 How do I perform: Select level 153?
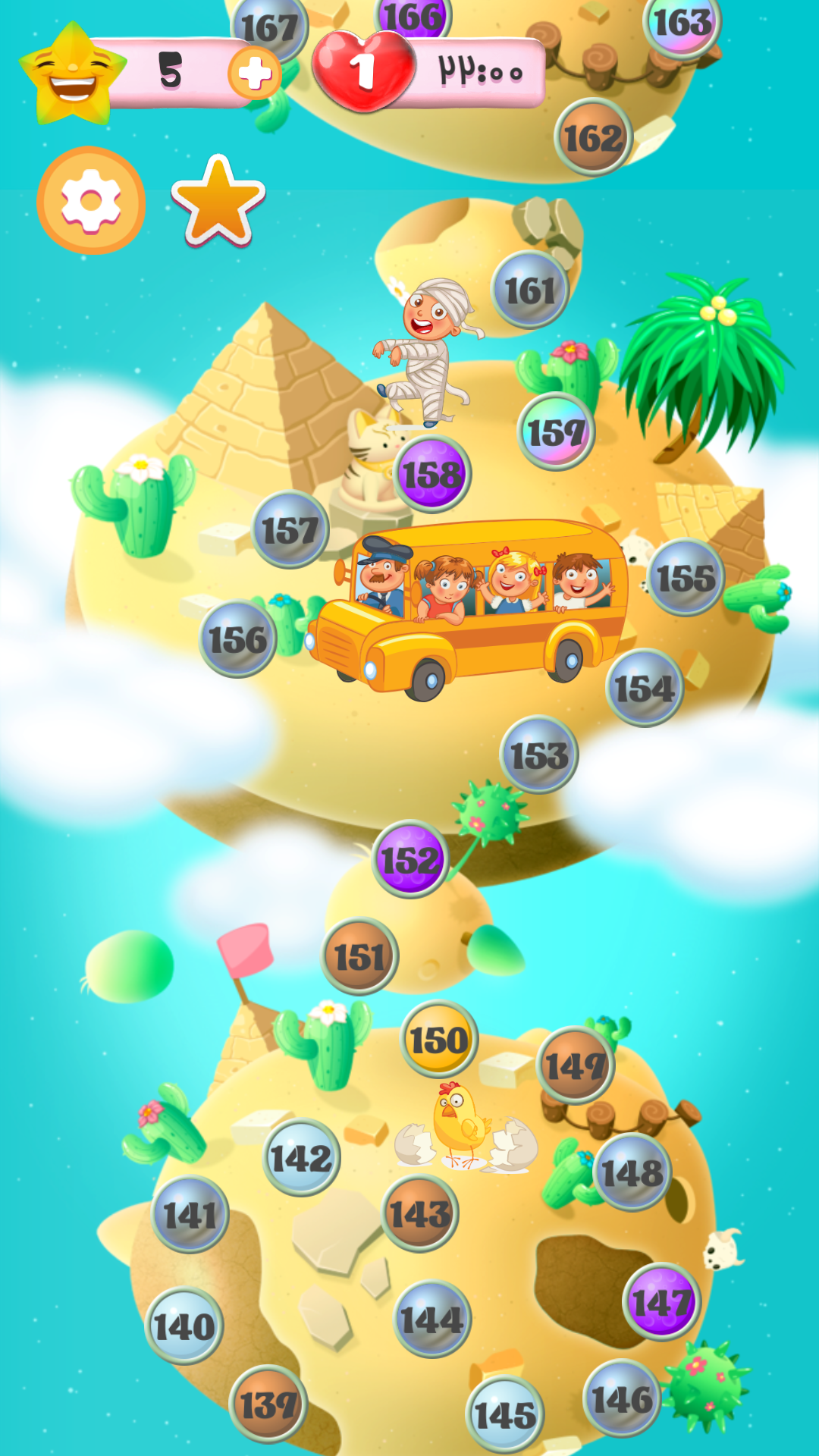[539, 755]
